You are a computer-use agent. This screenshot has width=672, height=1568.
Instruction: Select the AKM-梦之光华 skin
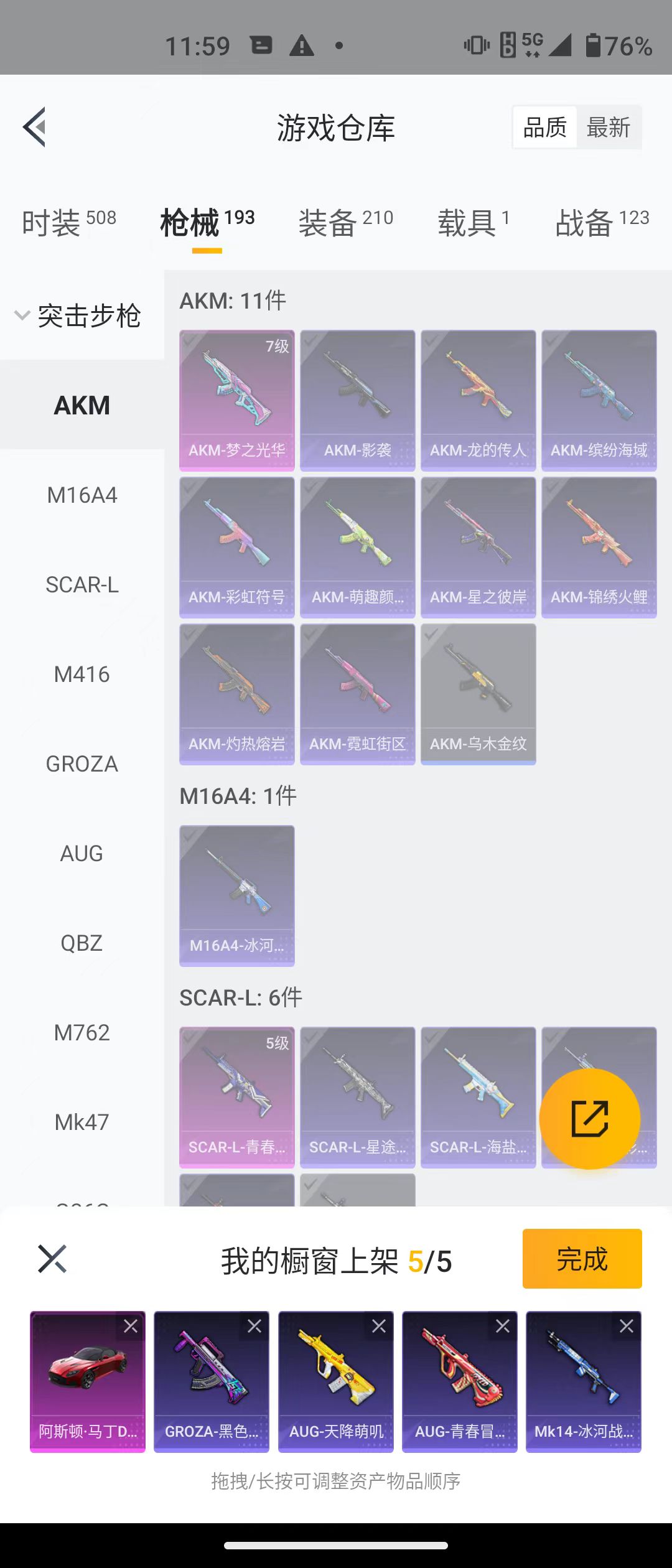(x=236, y=399)
